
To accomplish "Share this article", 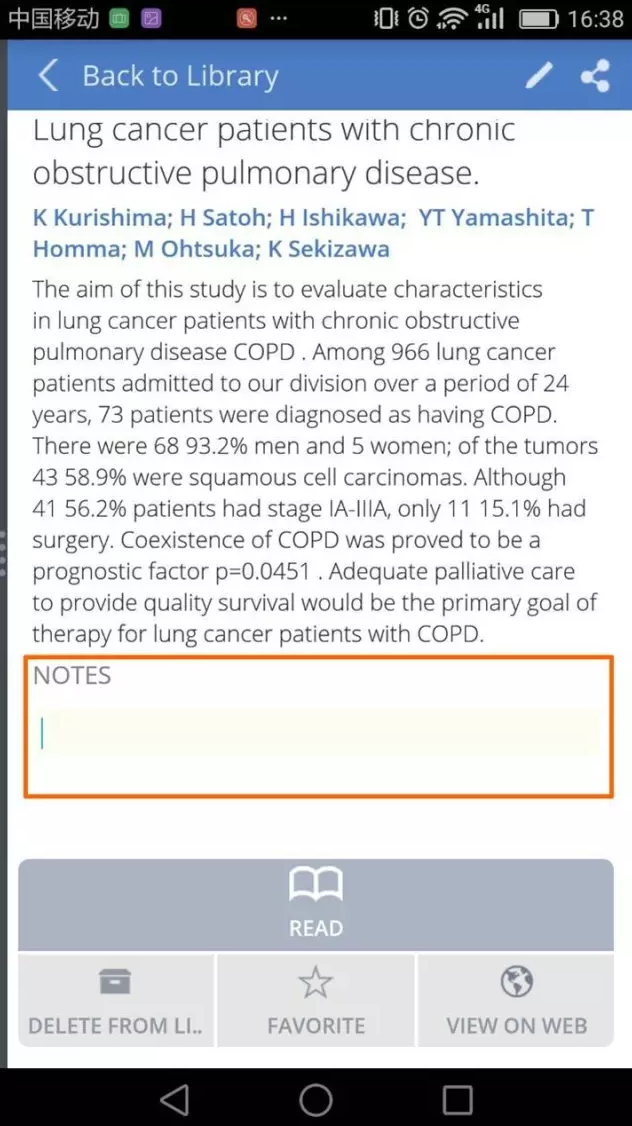I will [x=595, y=75].
